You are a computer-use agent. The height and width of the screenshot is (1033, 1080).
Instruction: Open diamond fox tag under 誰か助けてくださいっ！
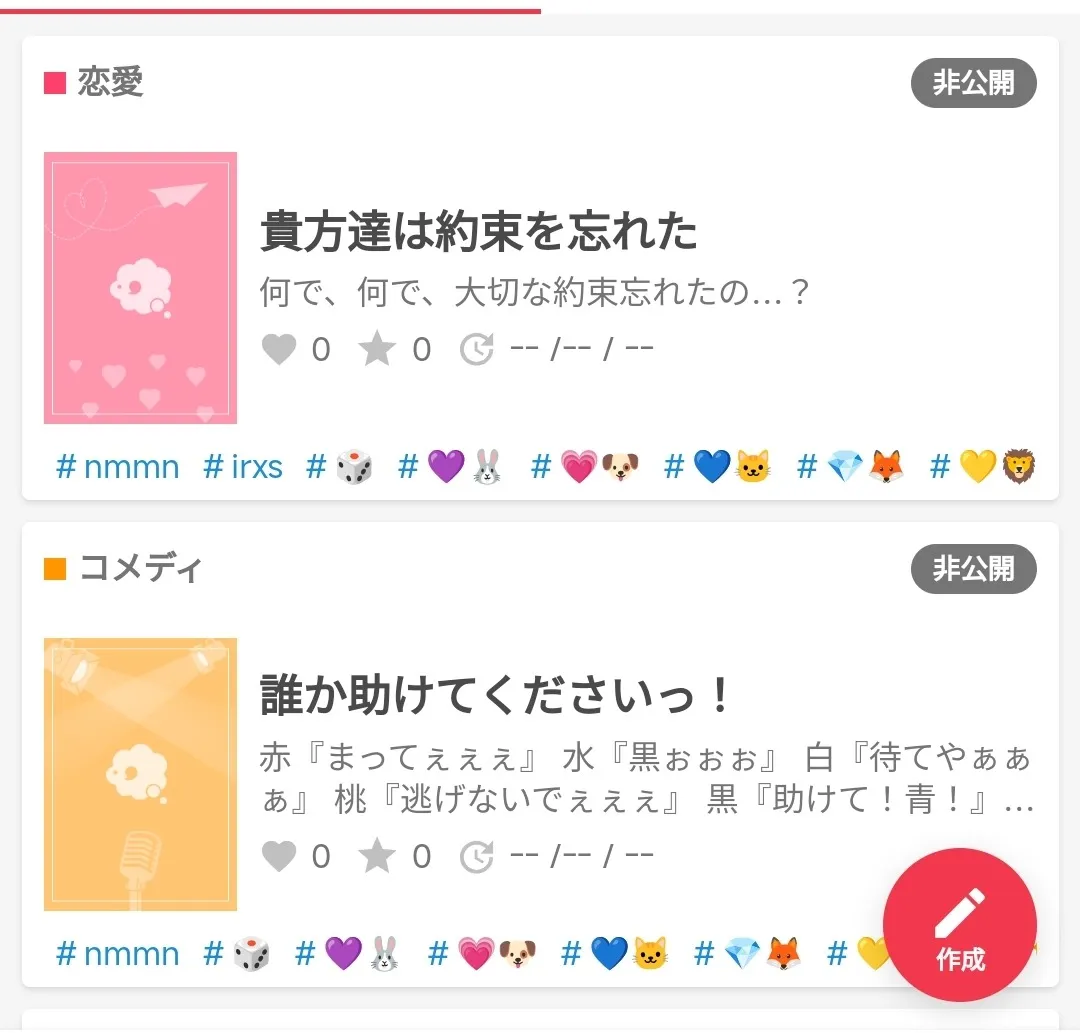pos(748,954)
